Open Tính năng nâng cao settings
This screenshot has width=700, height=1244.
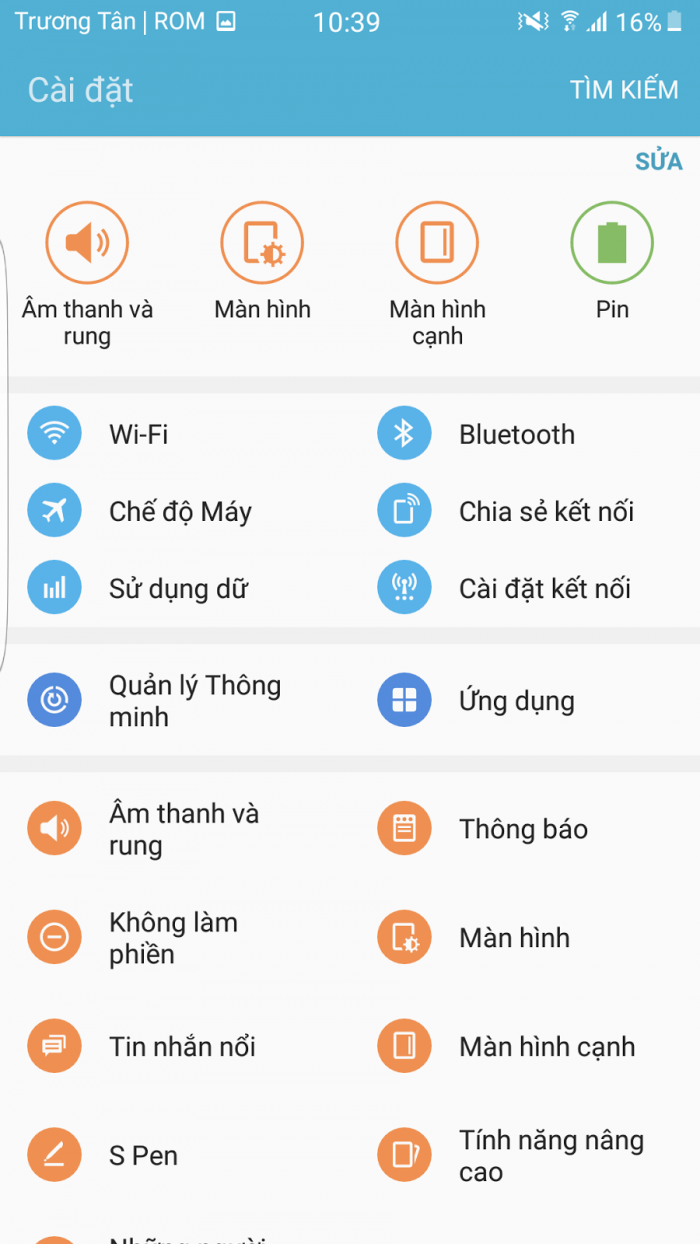(x=550, y=1155)
